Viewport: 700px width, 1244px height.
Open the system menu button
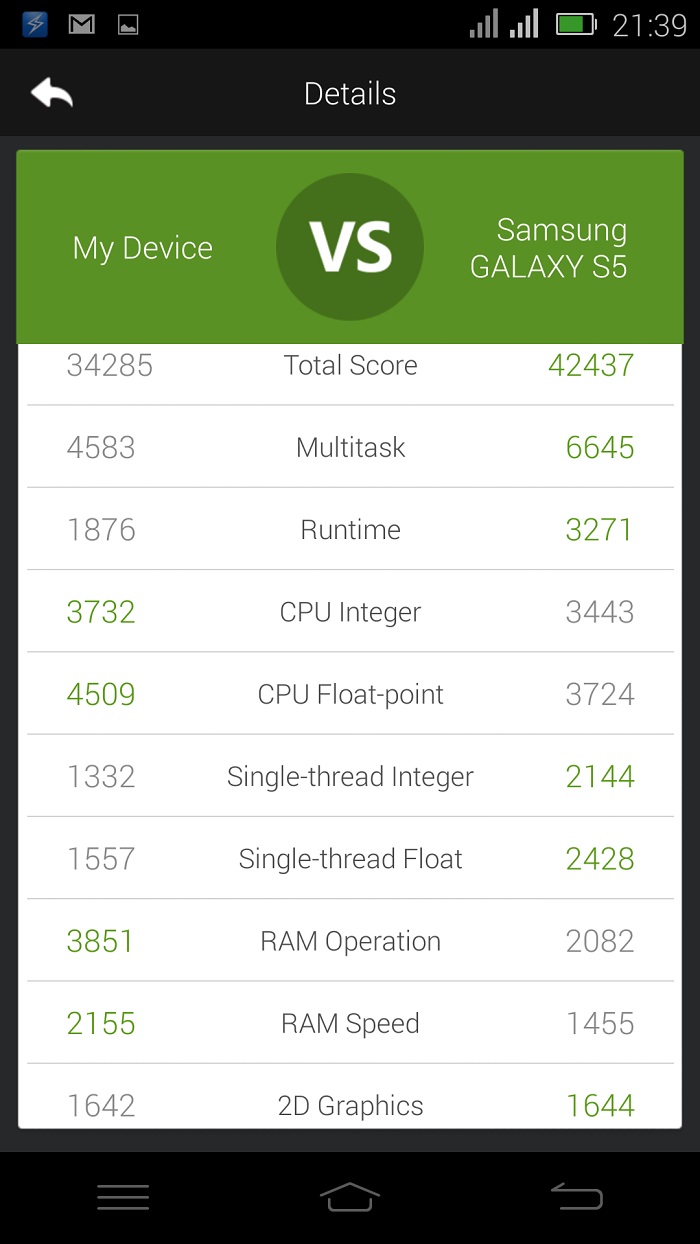coord(123,1197)
